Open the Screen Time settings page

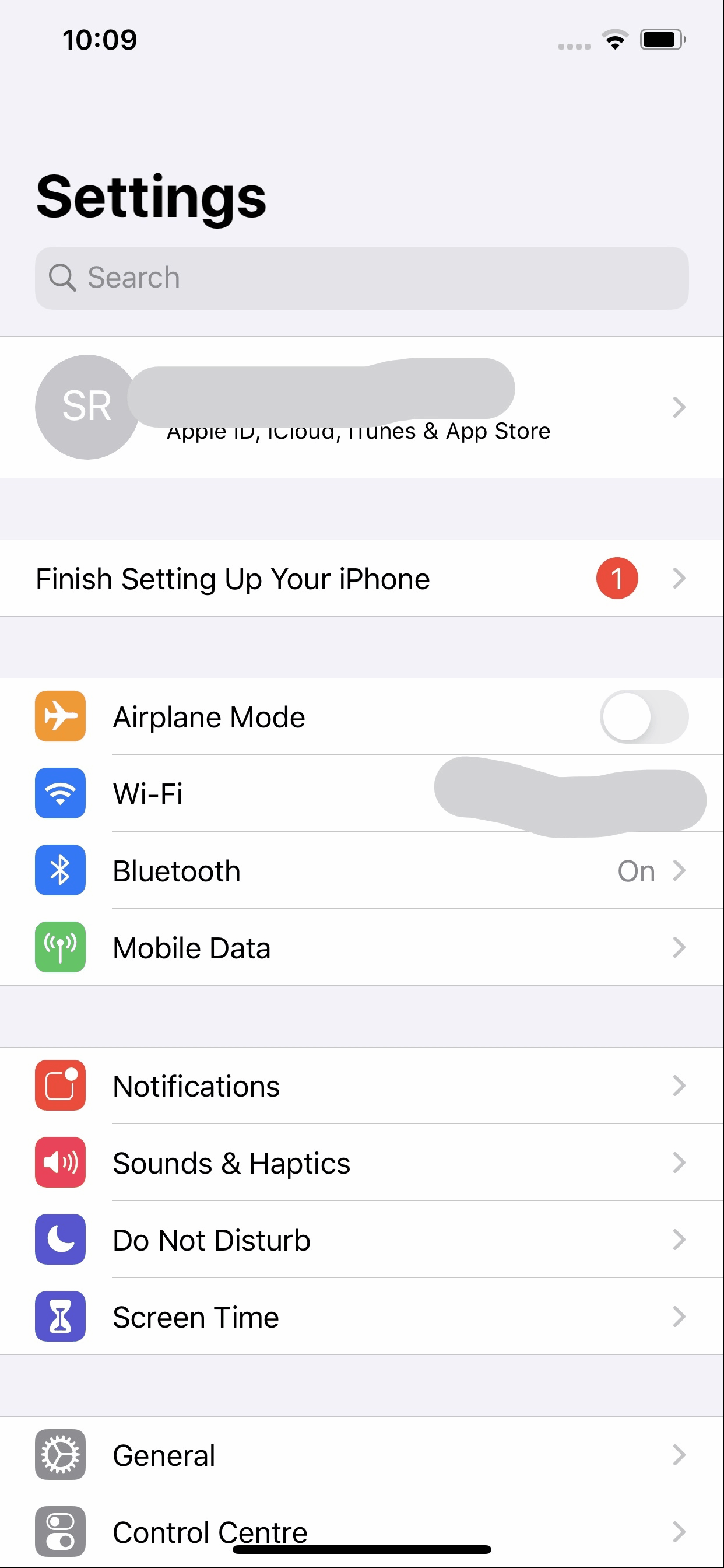(304, 1317)
